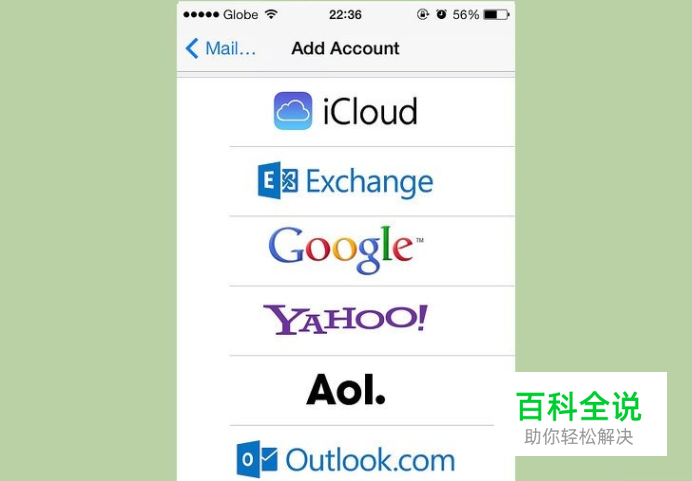Open the Aol. account setup
The height and width of the screenshot is (481, 692).
(346, 390)
